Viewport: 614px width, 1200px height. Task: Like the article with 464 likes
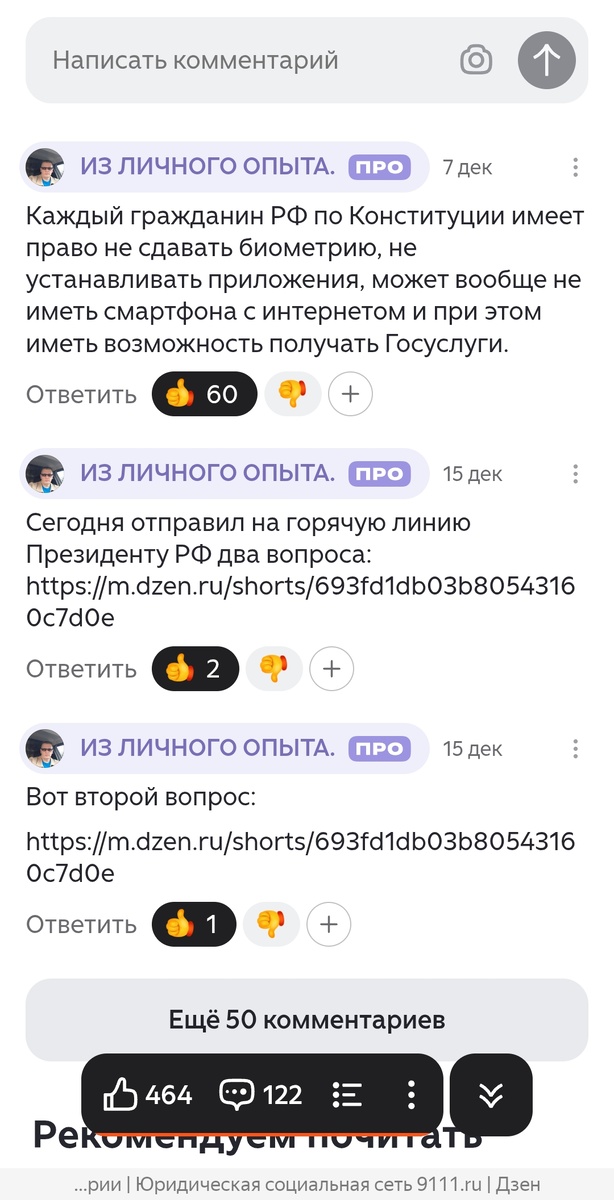tap(148, 1095)
